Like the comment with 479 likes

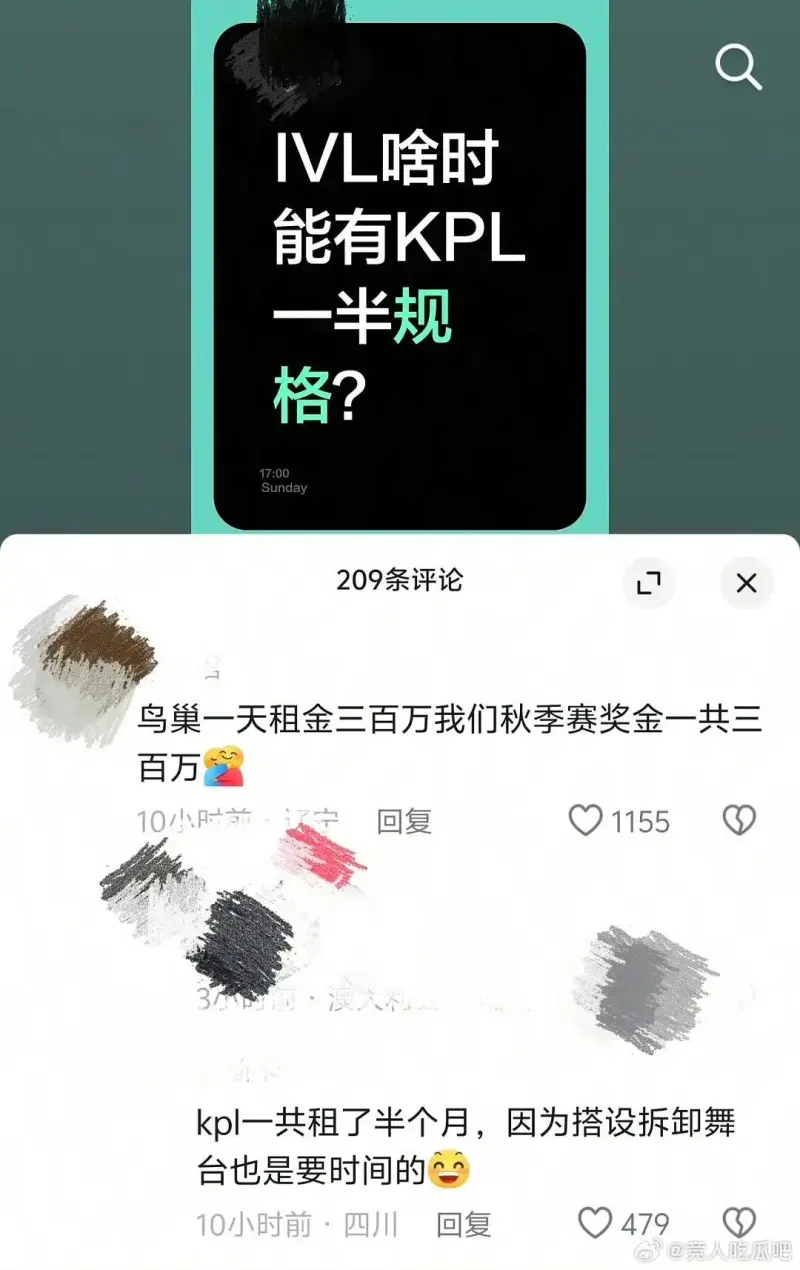click(x=595, y=1224)
